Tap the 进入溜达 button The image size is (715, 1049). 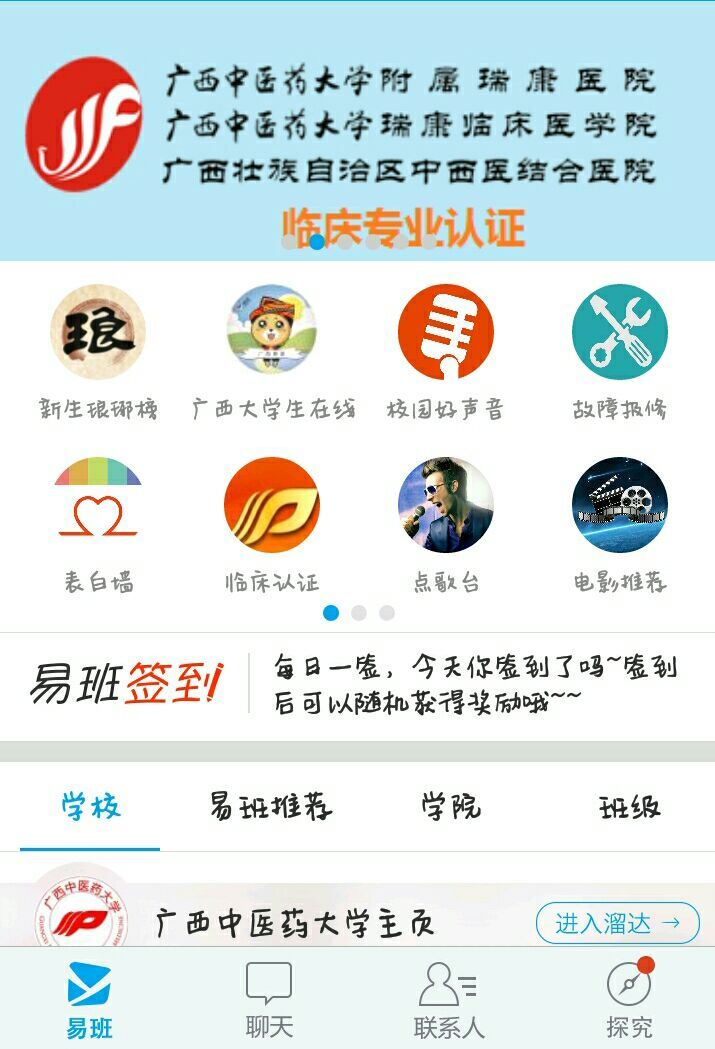point(617,923)
